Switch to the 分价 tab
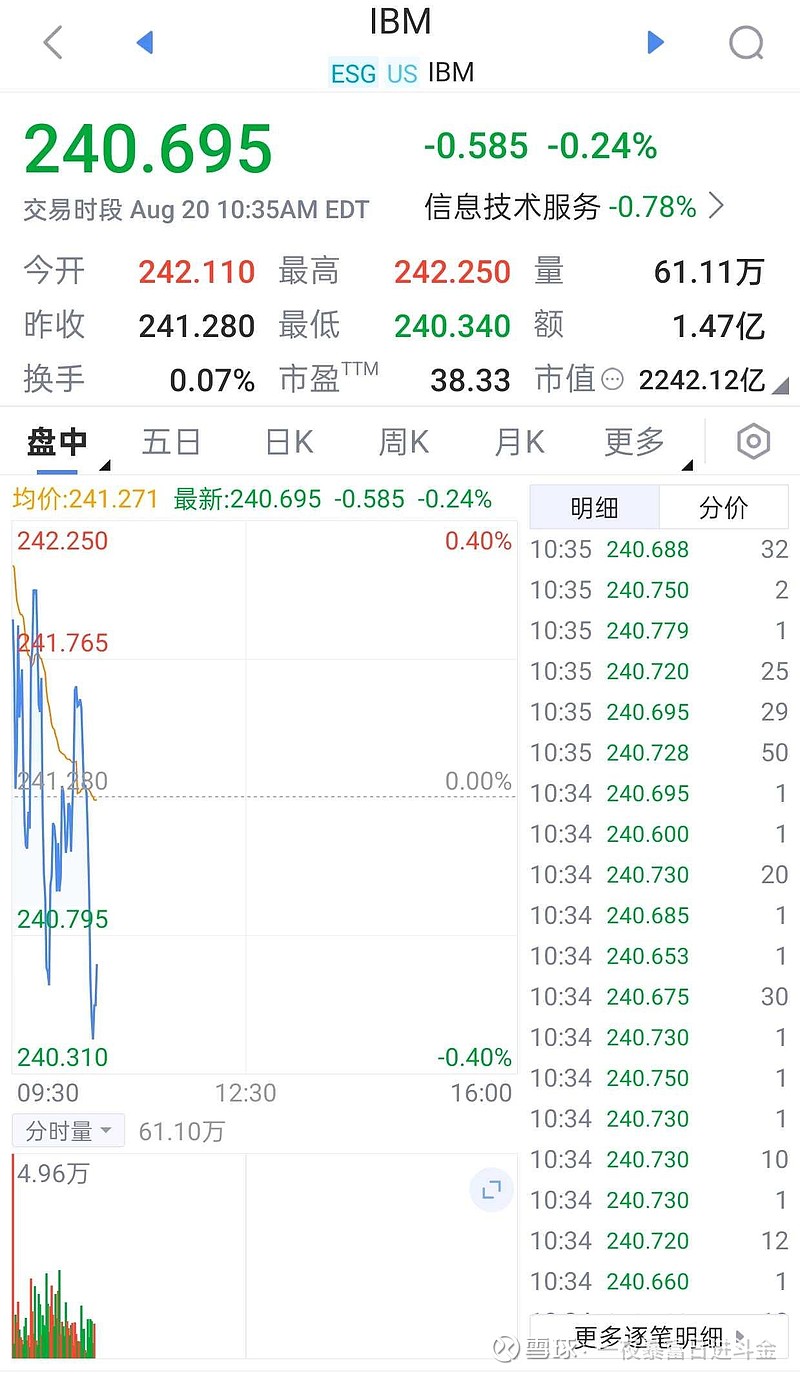Screen dimensions: 800x1374 724,508
